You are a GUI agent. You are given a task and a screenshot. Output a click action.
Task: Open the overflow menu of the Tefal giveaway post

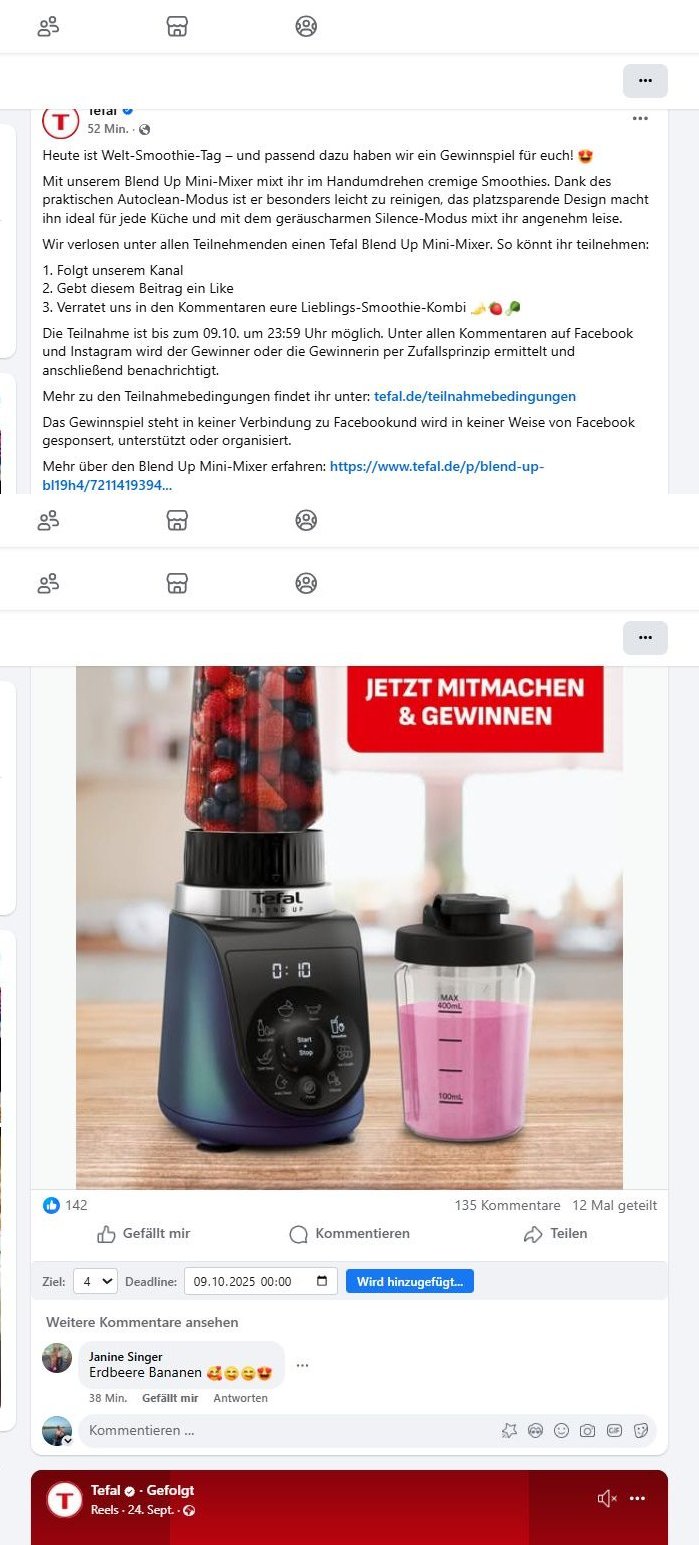(x=640, y=118)
